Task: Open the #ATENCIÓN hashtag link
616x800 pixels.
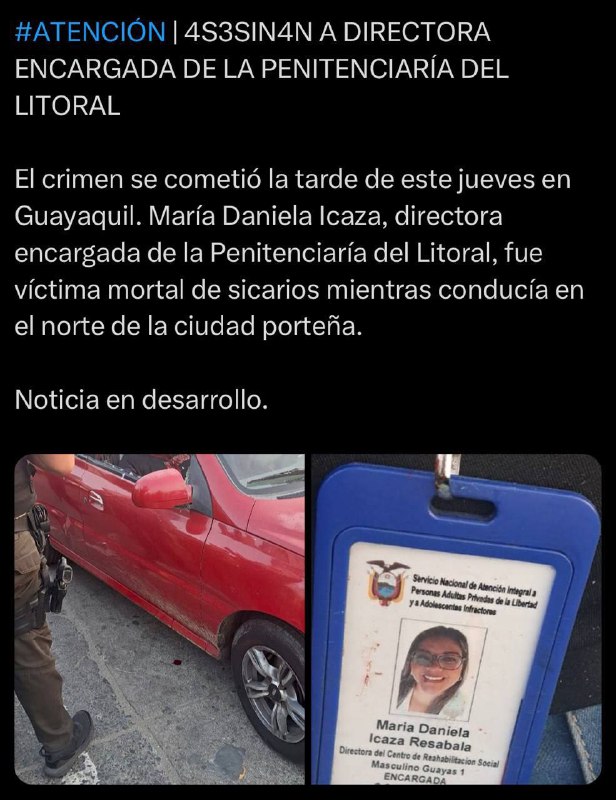Action: pos(90,31)
